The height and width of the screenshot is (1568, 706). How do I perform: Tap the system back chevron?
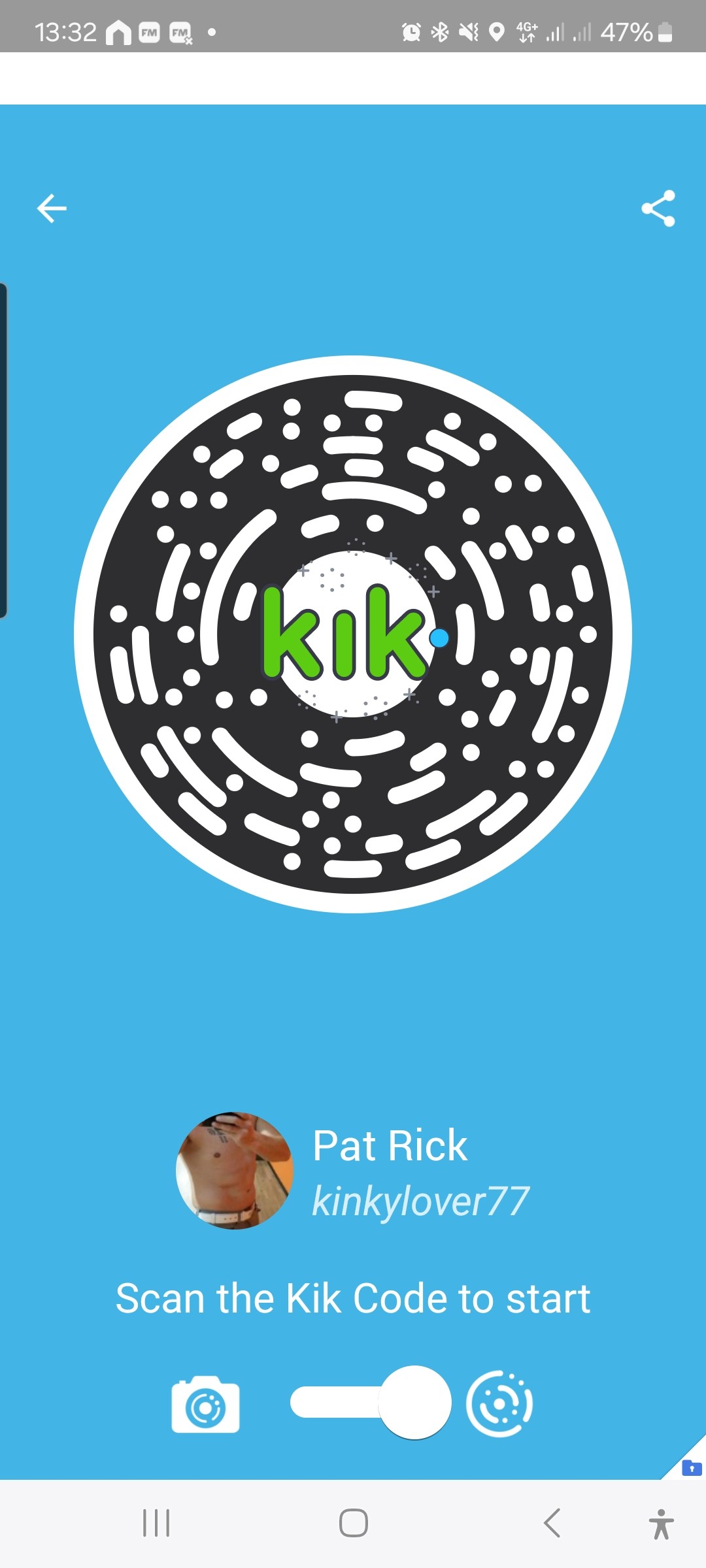552,1523
